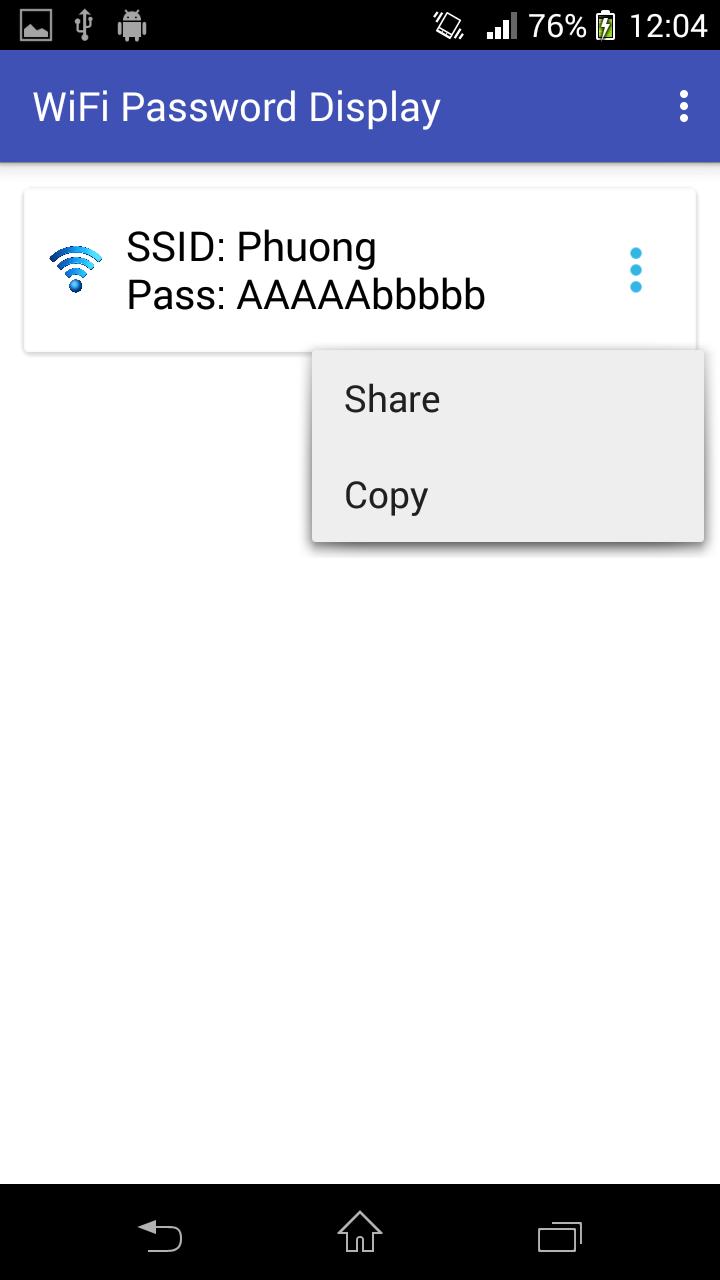This screenshot has width=720, height=1280.
Task: Open the app overflow menu in the action bar
Action: pyautogui.click(x=684, y=105)
